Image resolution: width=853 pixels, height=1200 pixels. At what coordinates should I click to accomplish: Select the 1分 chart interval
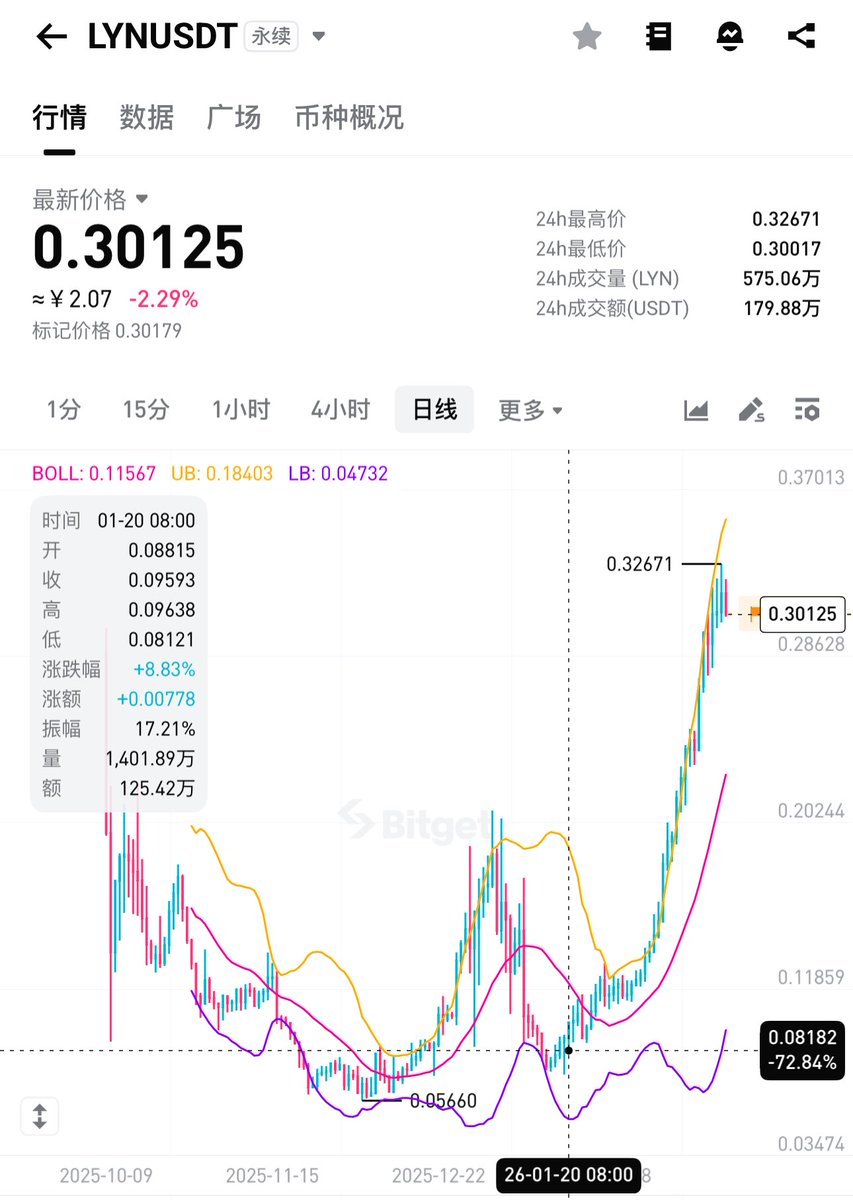pyautogui.click(x=63, y=409)
